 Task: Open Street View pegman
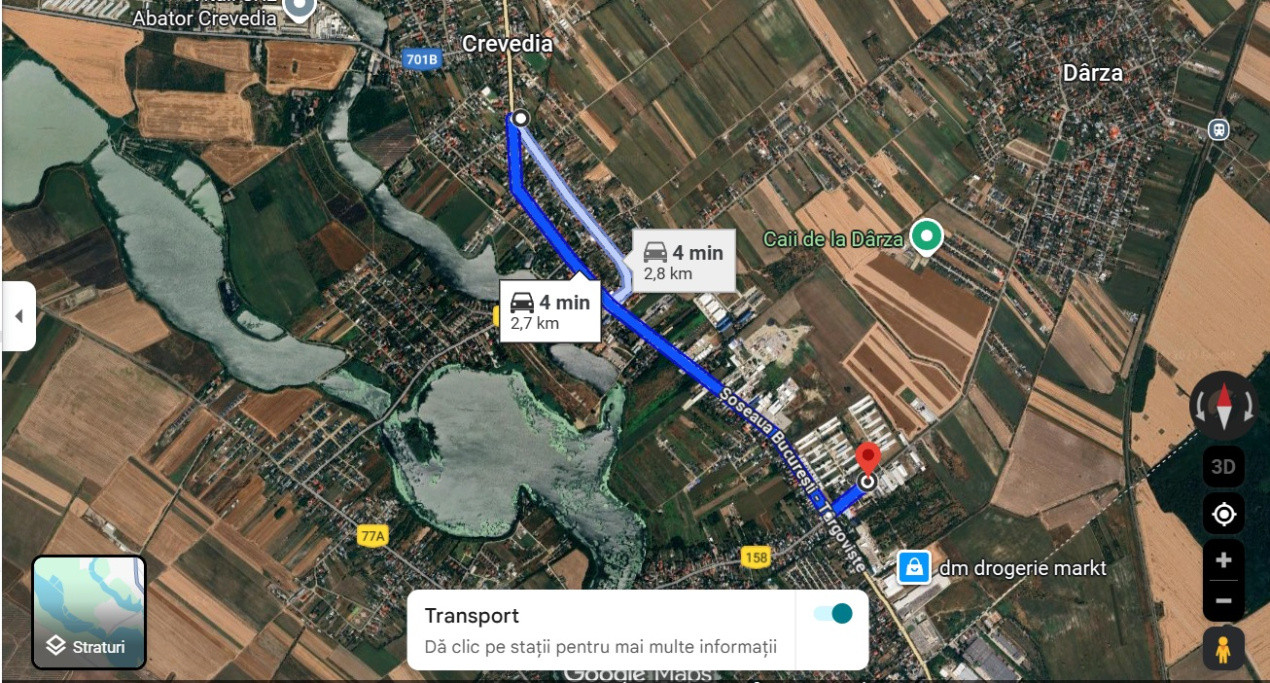tap(1224, 648)
